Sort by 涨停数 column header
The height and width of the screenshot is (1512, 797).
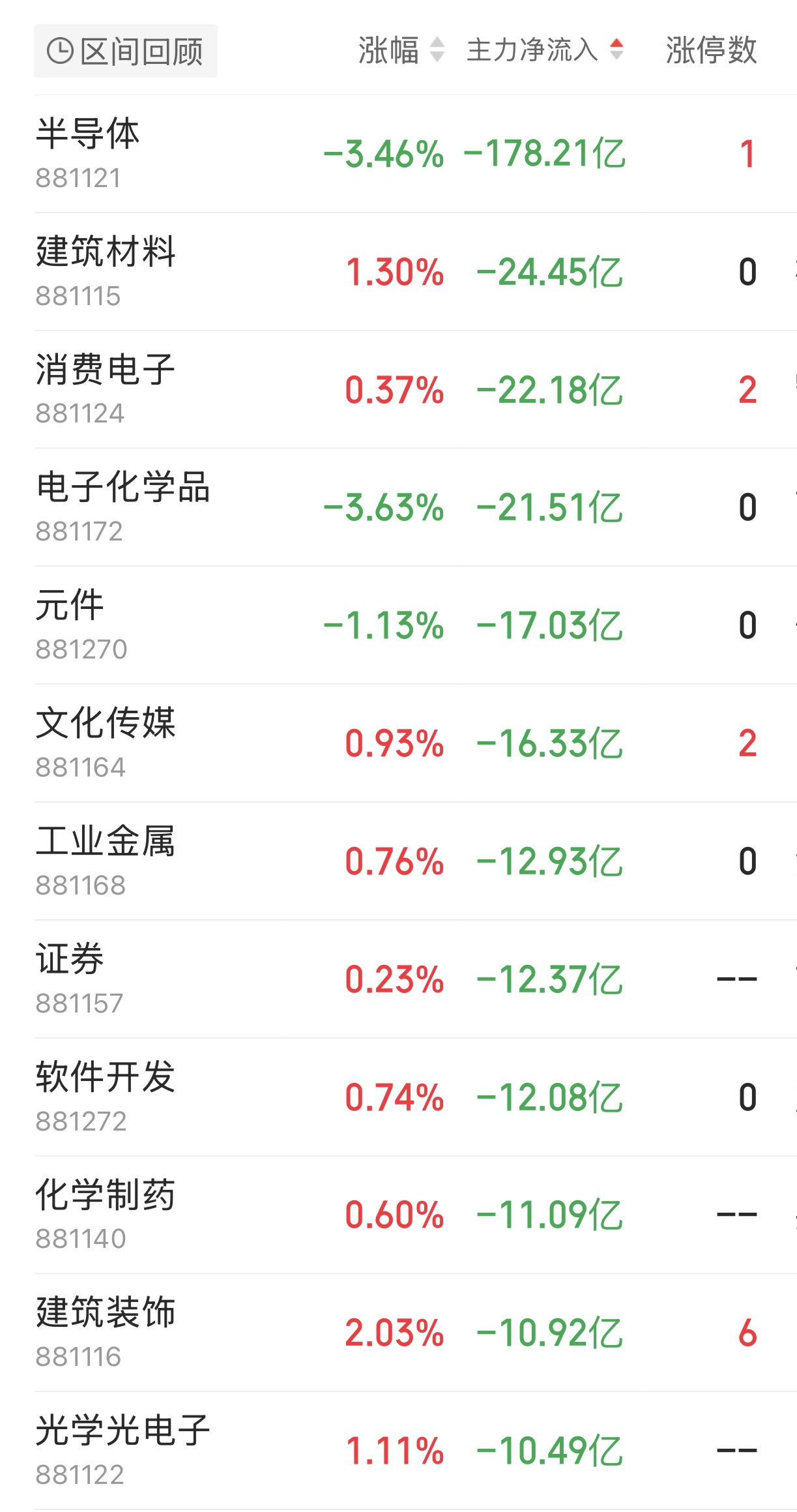(x=711, y=50)
